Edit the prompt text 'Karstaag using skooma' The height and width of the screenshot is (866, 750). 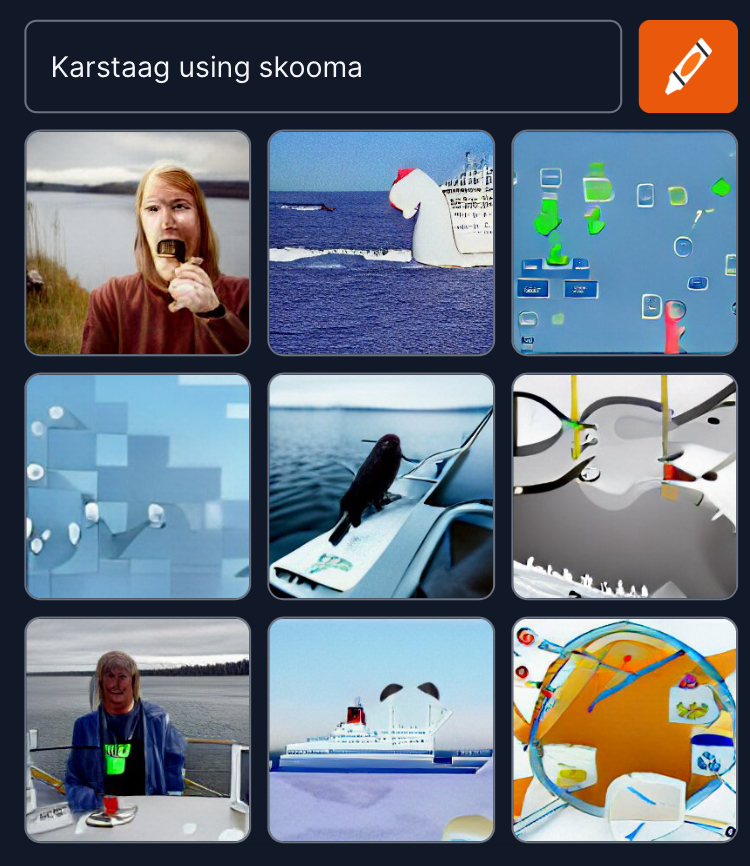click(322, 67)
